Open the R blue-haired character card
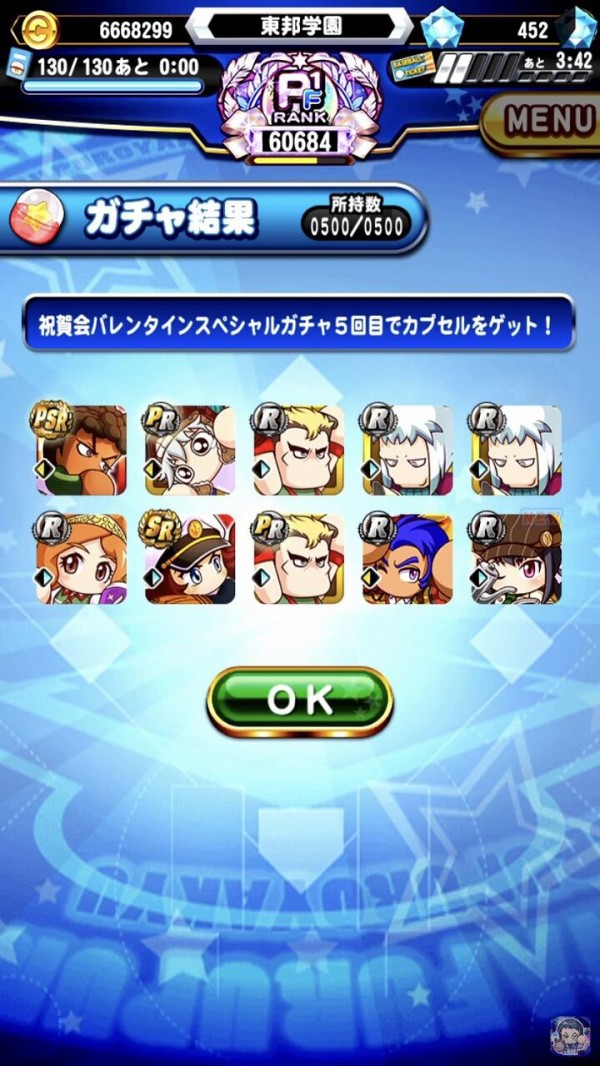 pos(407,558)
